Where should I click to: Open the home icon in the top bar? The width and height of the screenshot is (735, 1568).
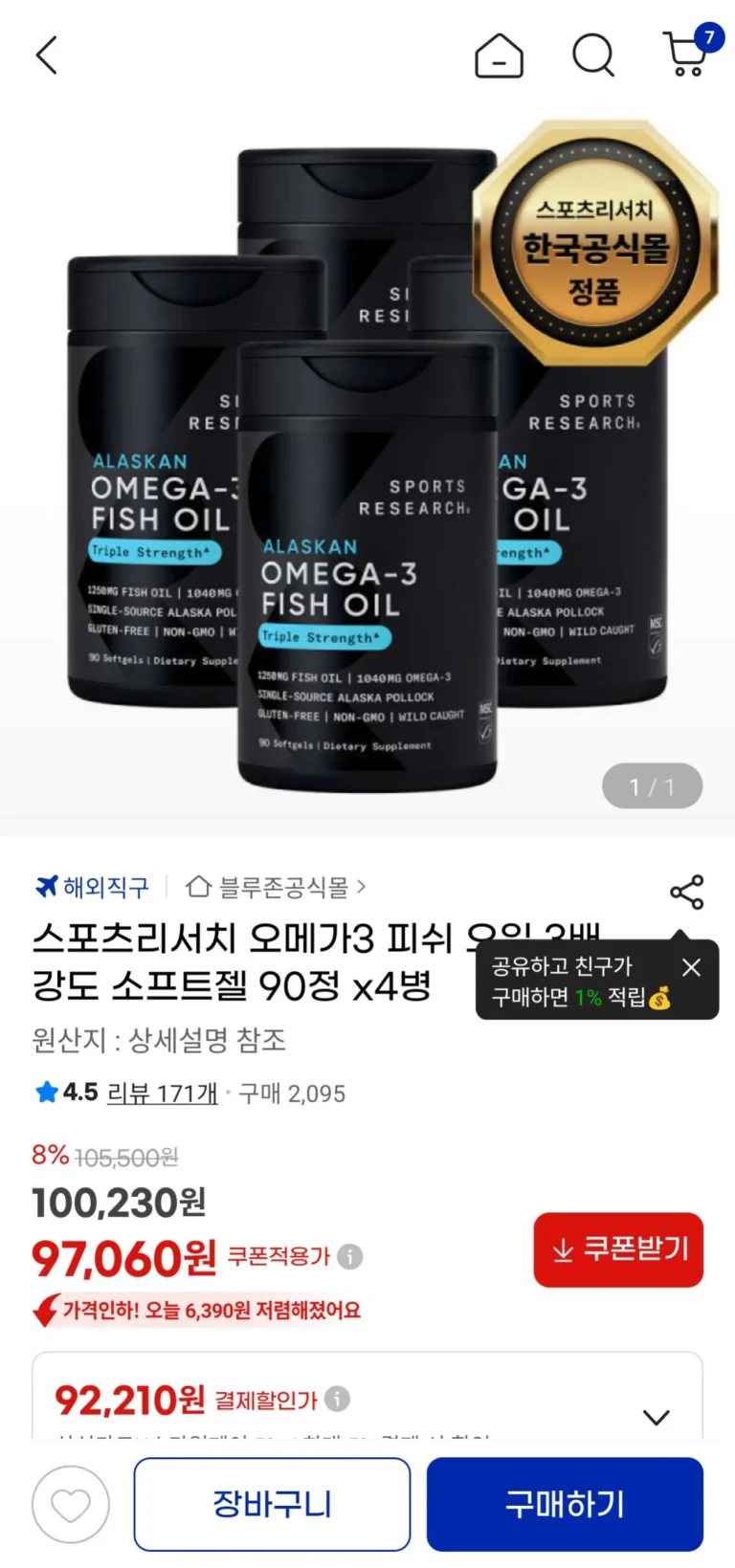499,55
